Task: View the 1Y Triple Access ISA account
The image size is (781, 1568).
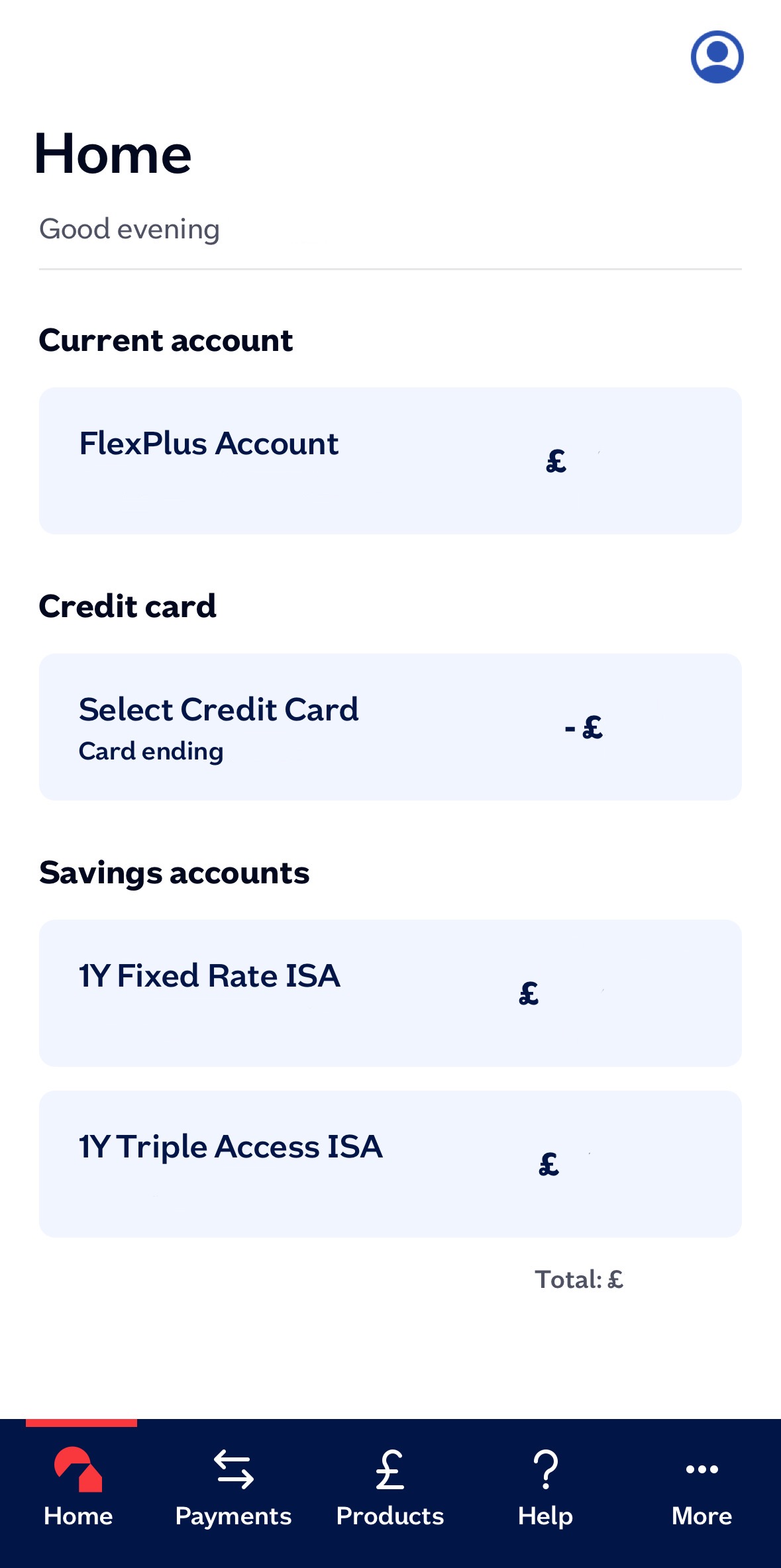Action: (390, 1164)
